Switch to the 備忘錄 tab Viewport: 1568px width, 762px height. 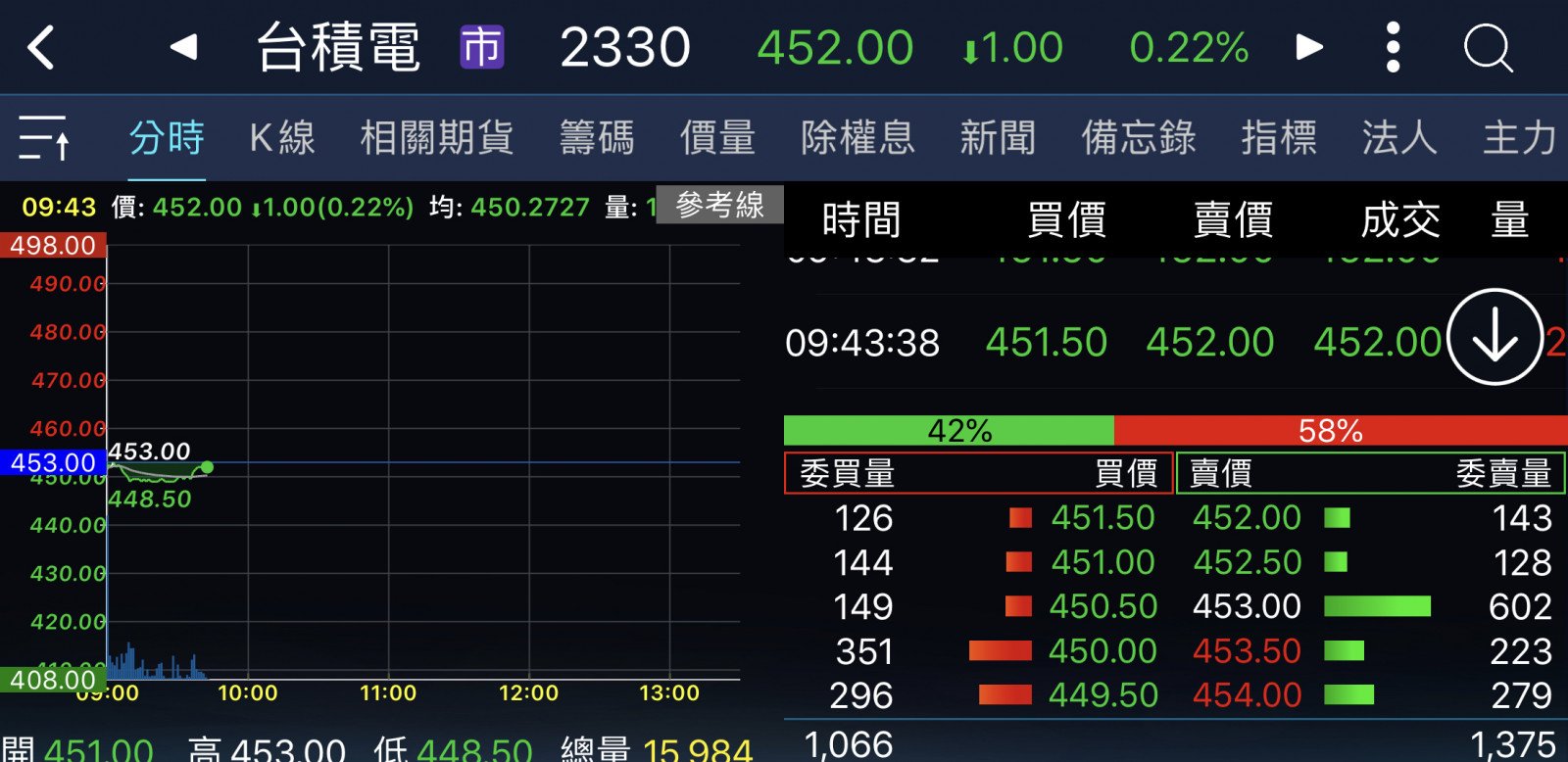(x=1138, y=137)
